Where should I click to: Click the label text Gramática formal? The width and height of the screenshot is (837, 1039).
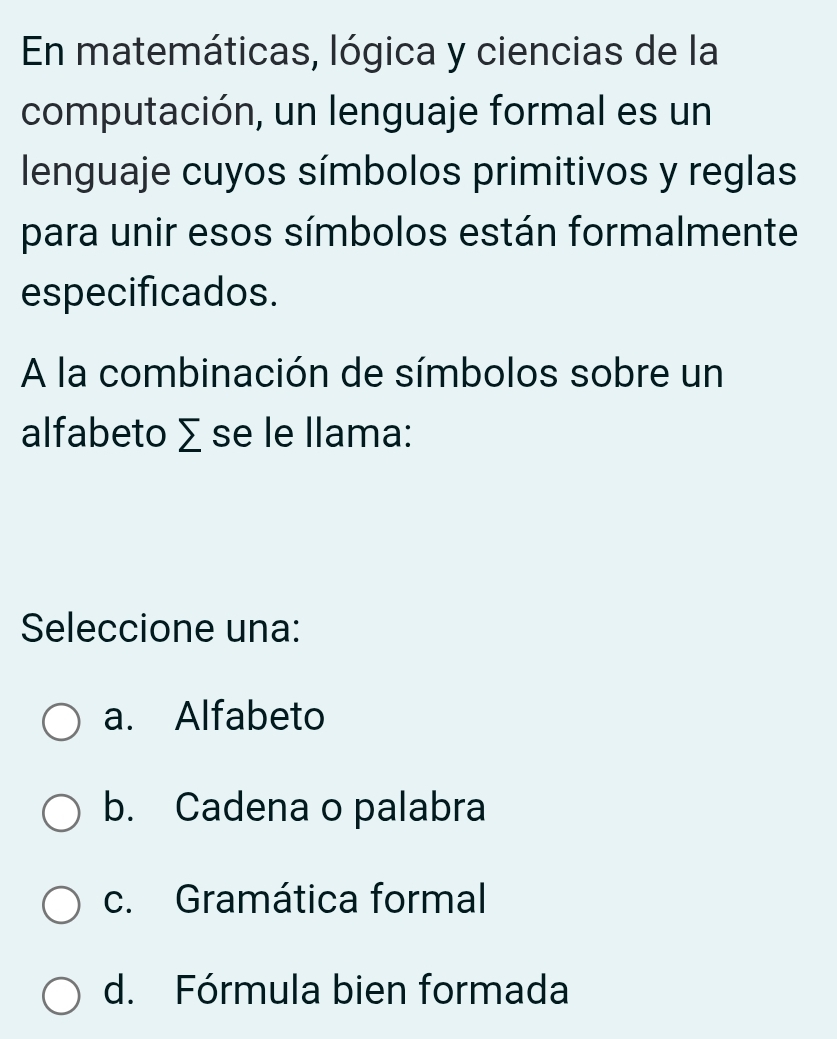pyautogui.click(x=329, y=900)
